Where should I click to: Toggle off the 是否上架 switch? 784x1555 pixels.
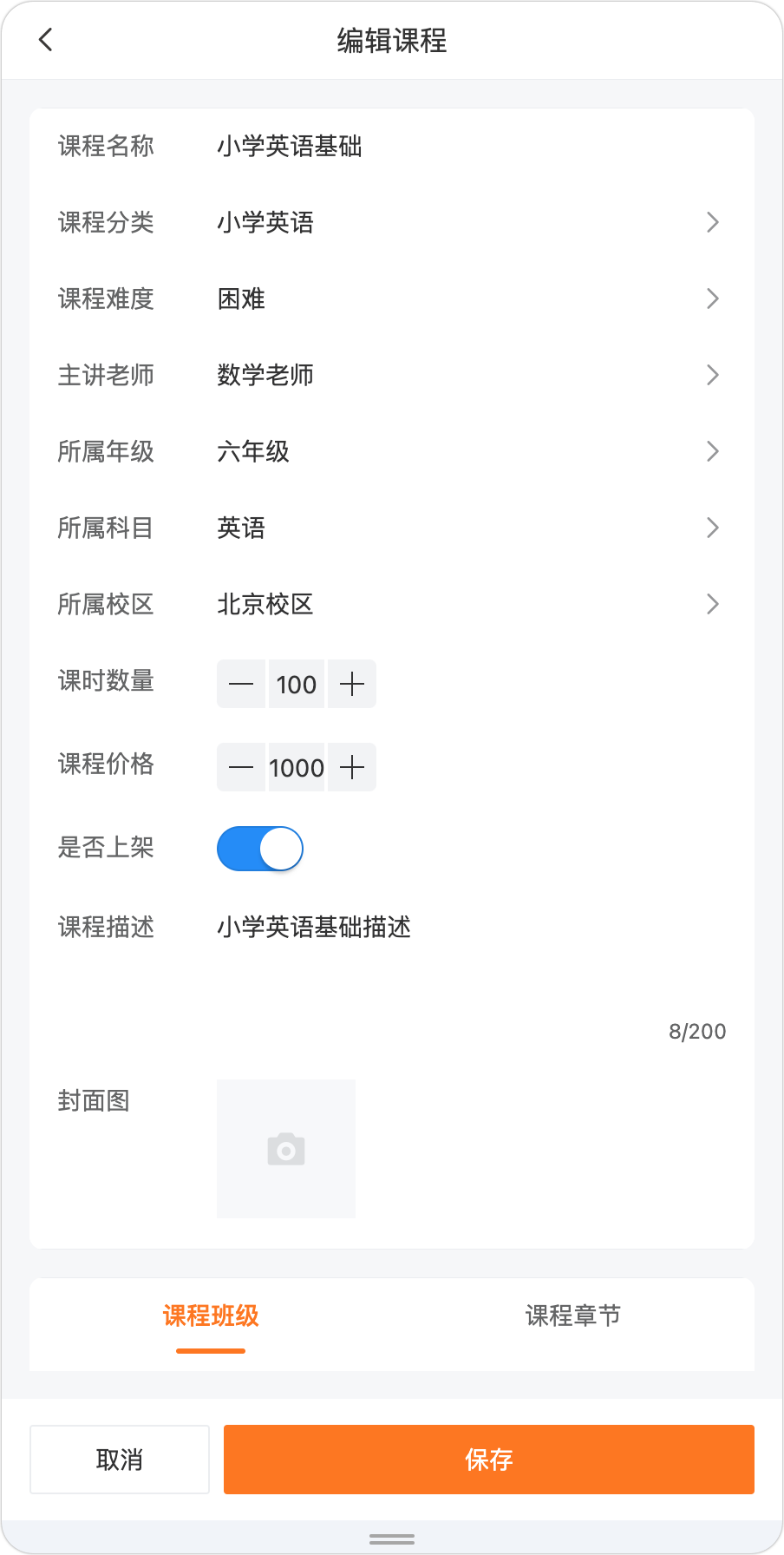(x=260, y=849)
